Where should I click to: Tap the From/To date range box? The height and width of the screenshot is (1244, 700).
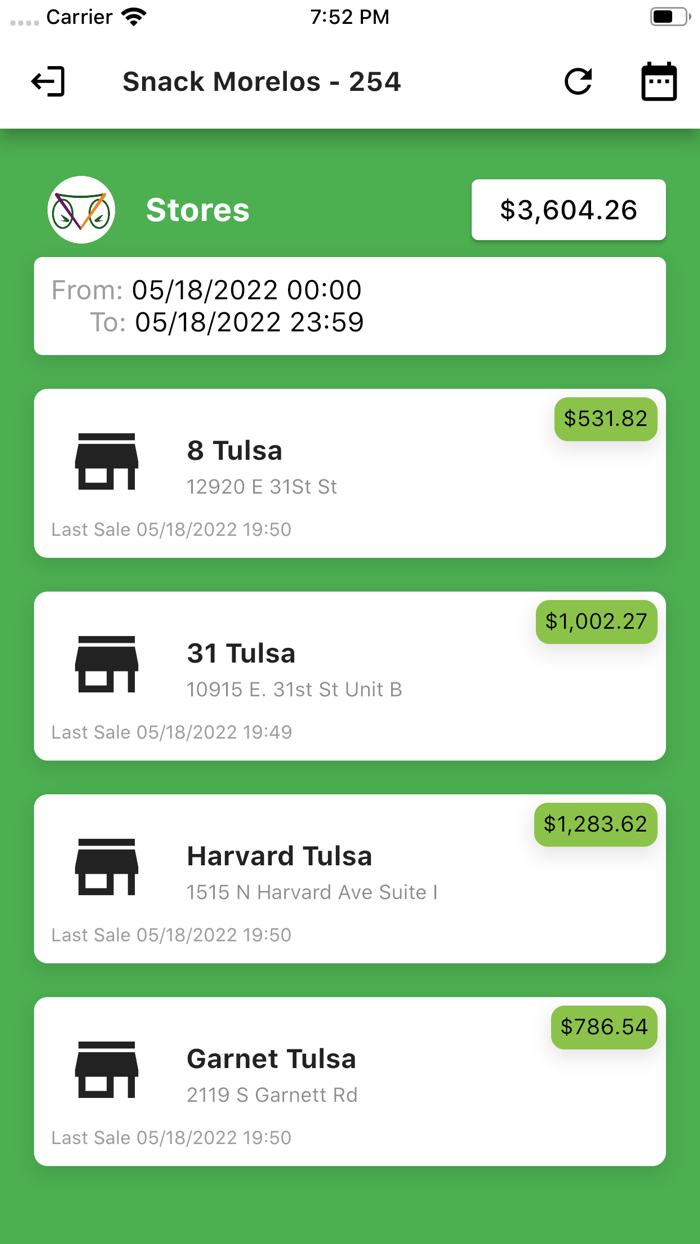(x=349, y=306)
